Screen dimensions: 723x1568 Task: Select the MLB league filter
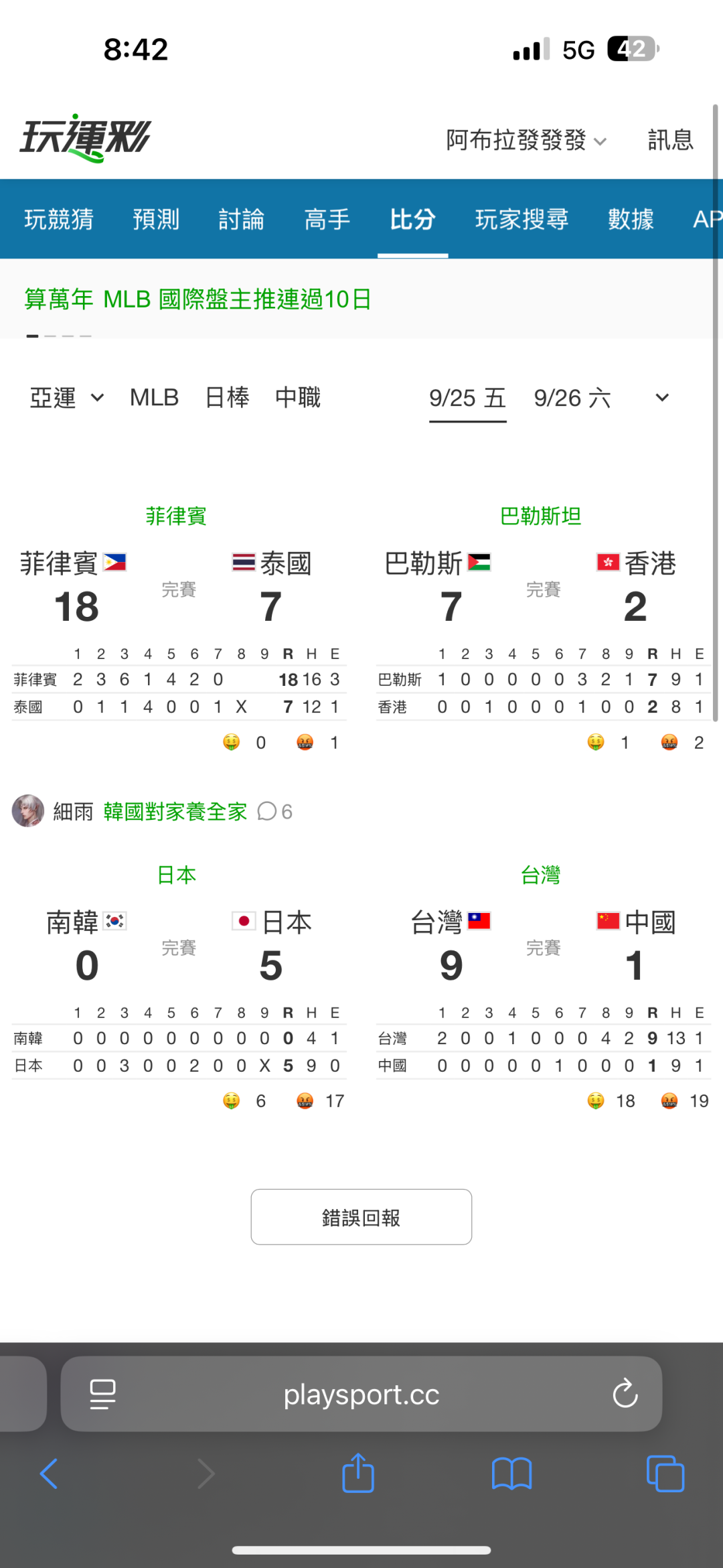(x=155, y=397)
